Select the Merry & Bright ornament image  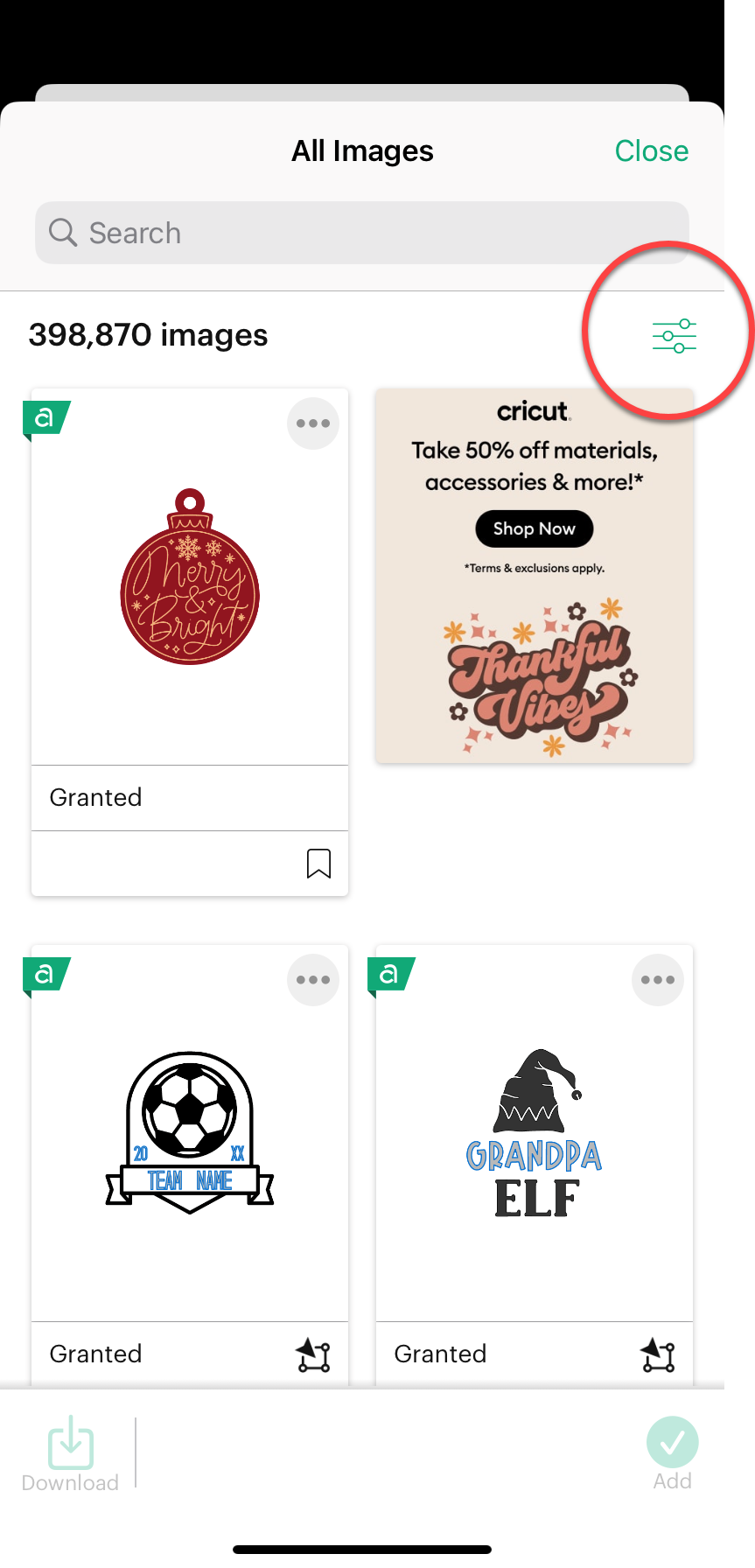[x=190, y=577]
